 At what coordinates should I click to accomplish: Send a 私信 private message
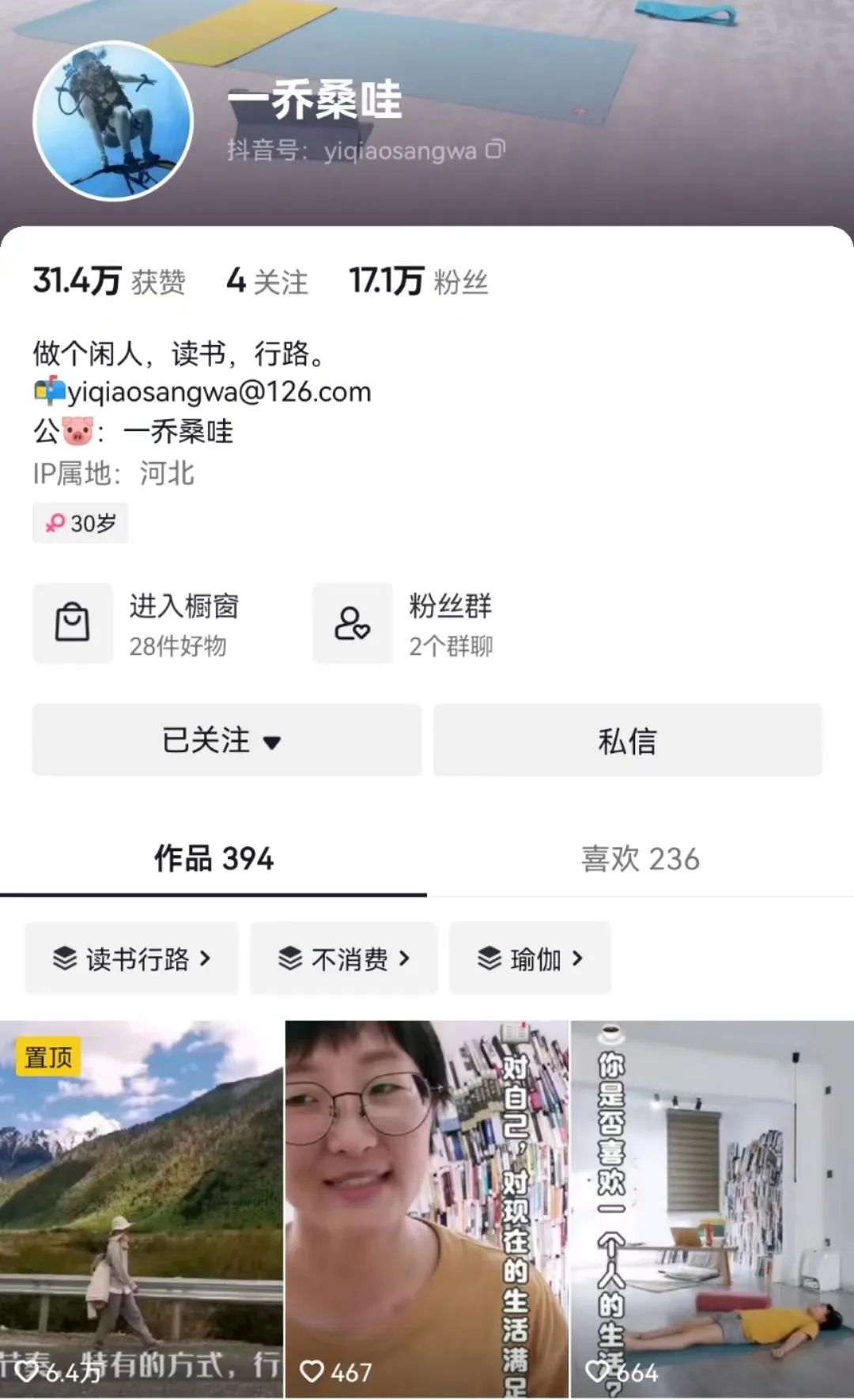coord(628,740)
